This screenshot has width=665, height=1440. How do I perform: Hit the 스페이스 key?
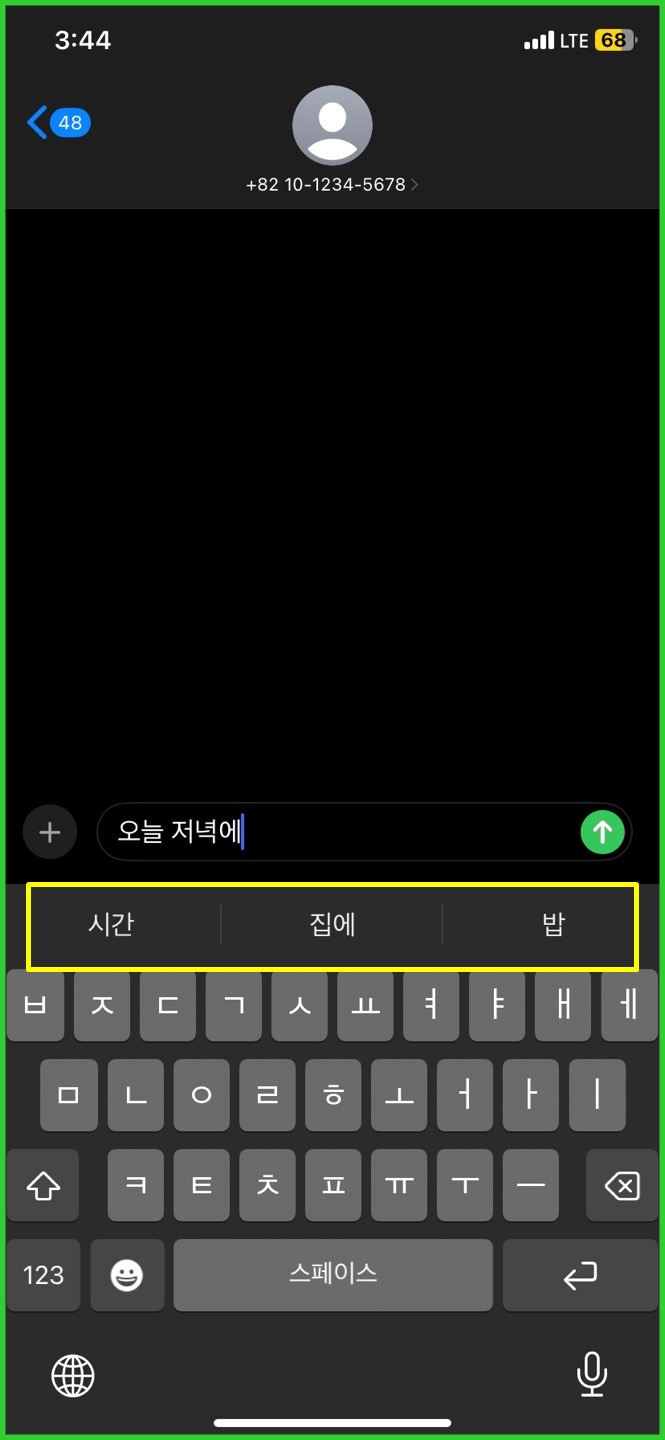333,1275
